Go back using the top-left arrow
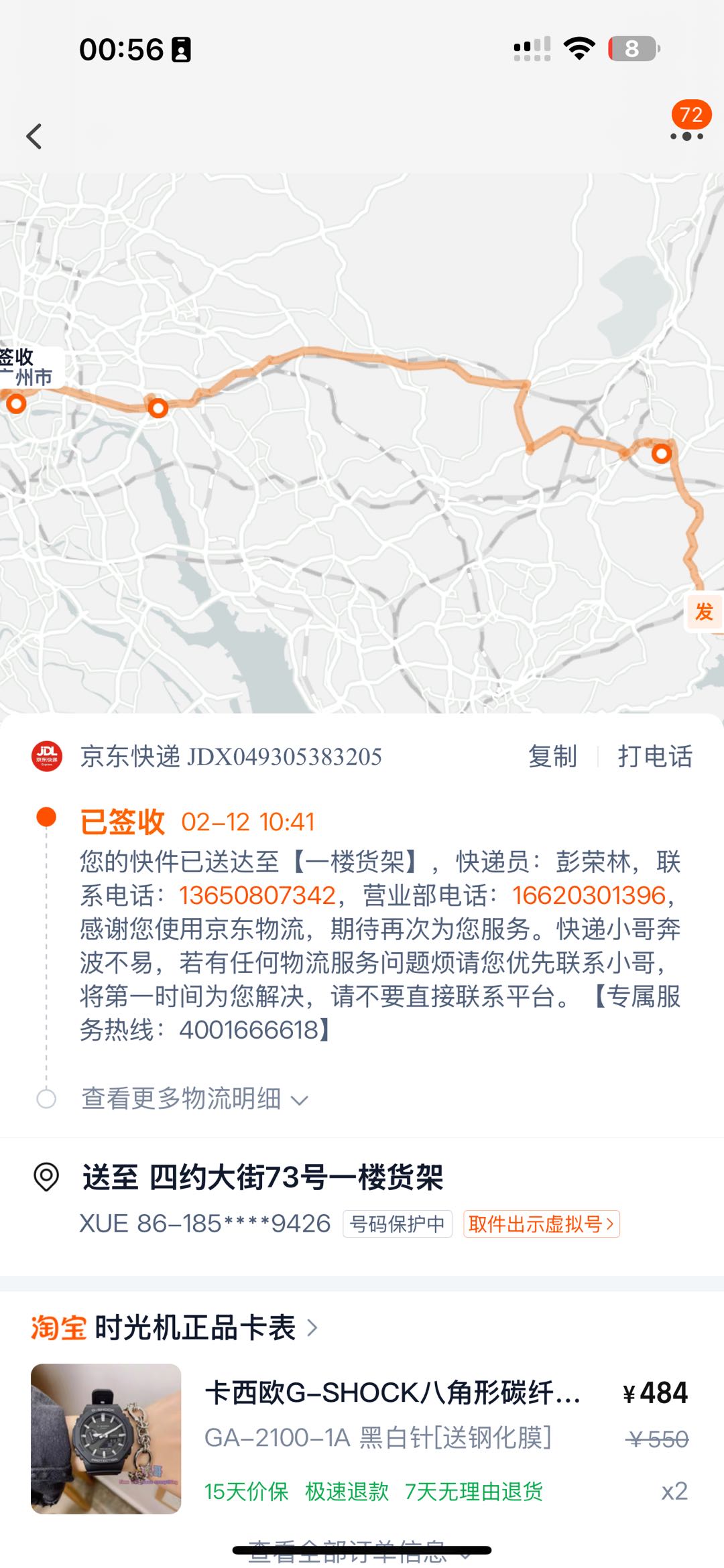This screenshot has height=1568, width=724. 34,137
